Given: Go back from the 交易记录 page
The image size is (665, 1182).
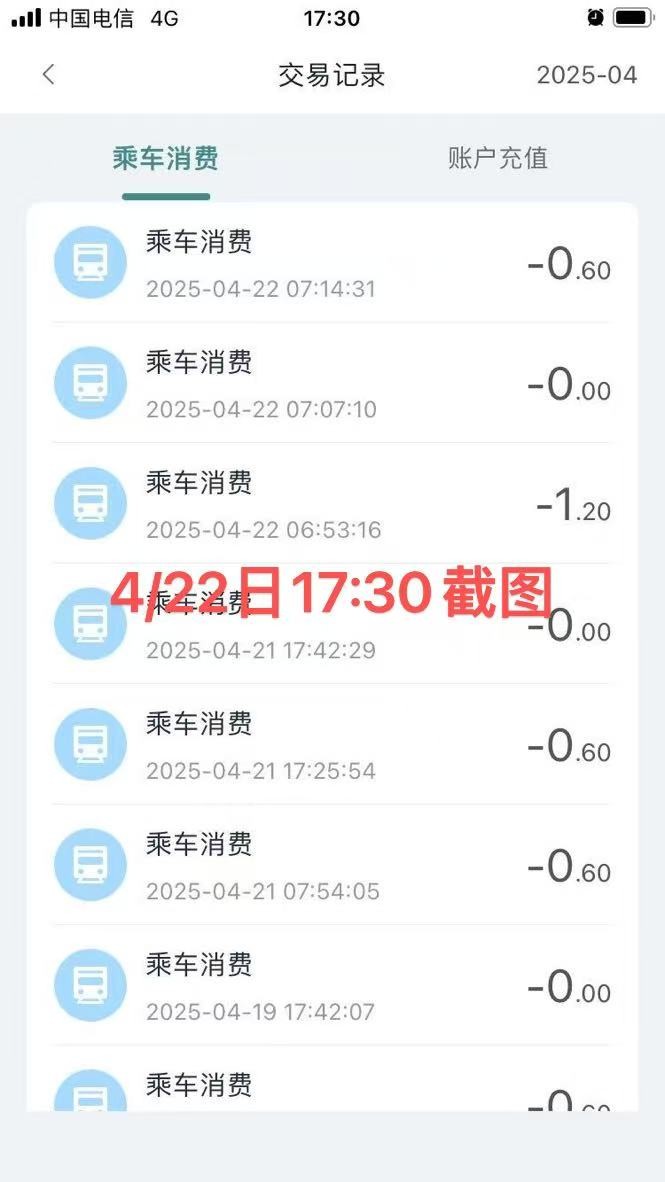Looking at the screenshot, I should [x=48, y=75].
